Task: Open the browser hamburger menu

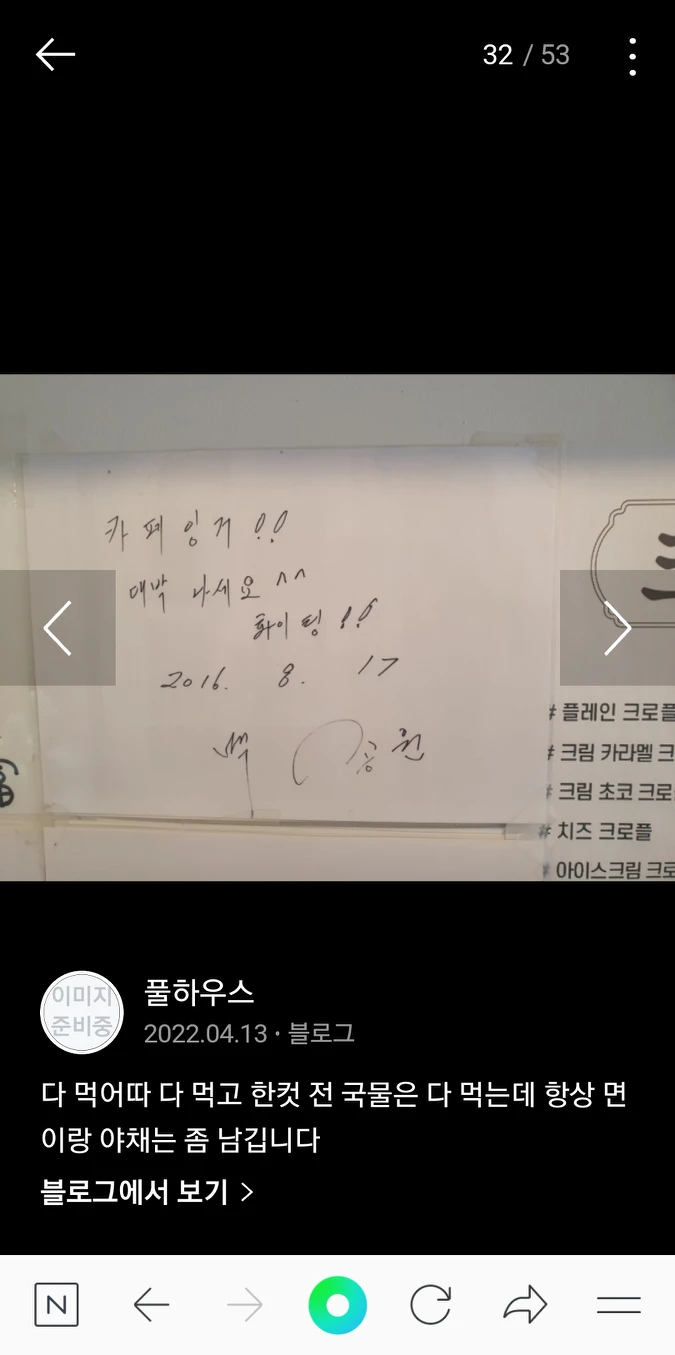Action: tap(618, 1305)
